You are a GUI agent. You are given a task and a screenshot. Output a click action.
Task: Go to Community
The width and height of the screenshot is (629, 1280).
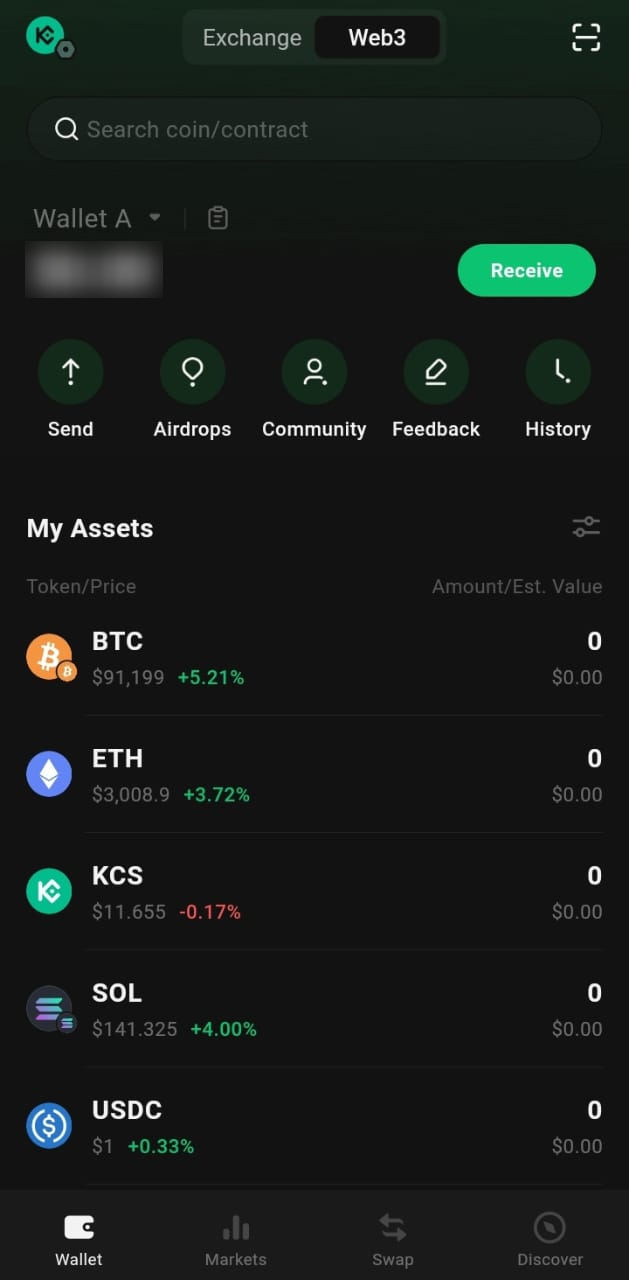pyautogui.click(x=314, y=390)
